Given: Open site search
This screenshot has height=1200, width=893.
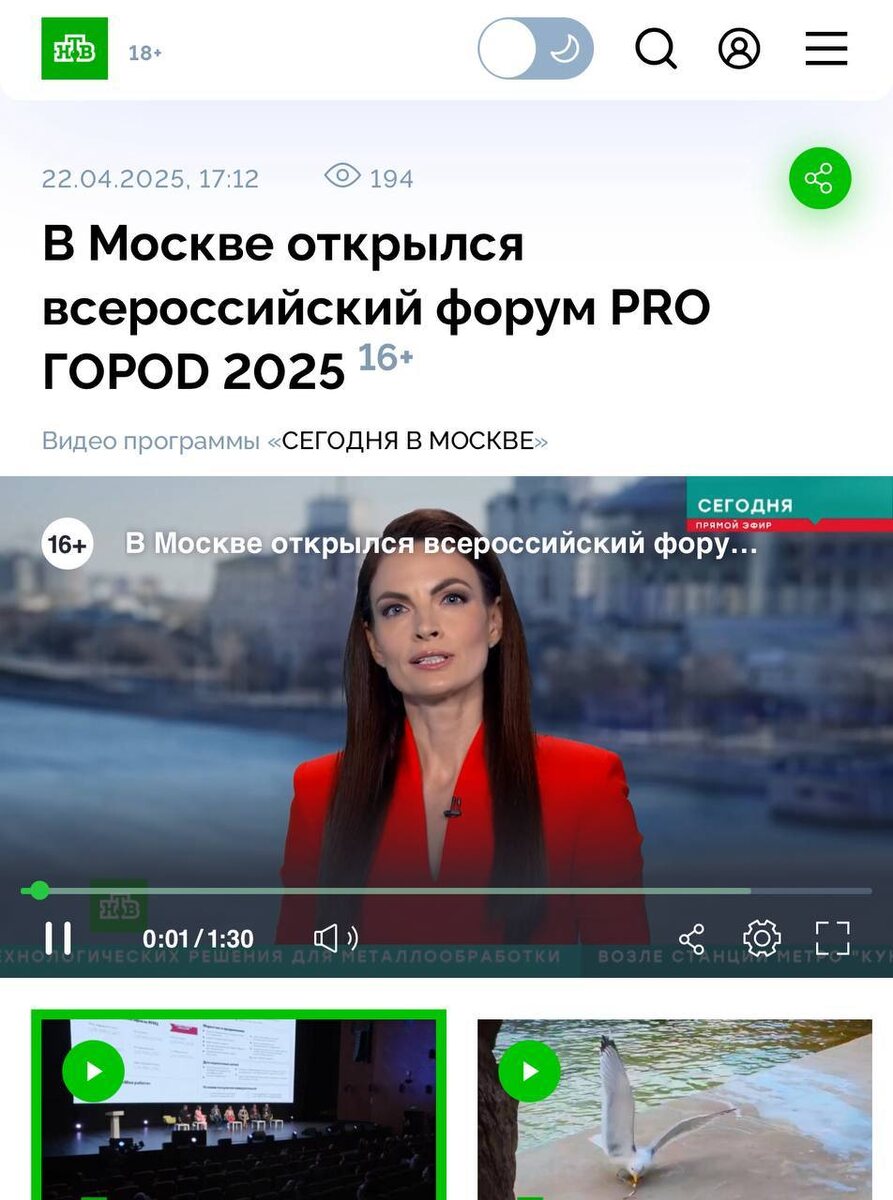Looking at the screenshot, I should (x=655, y=49).
